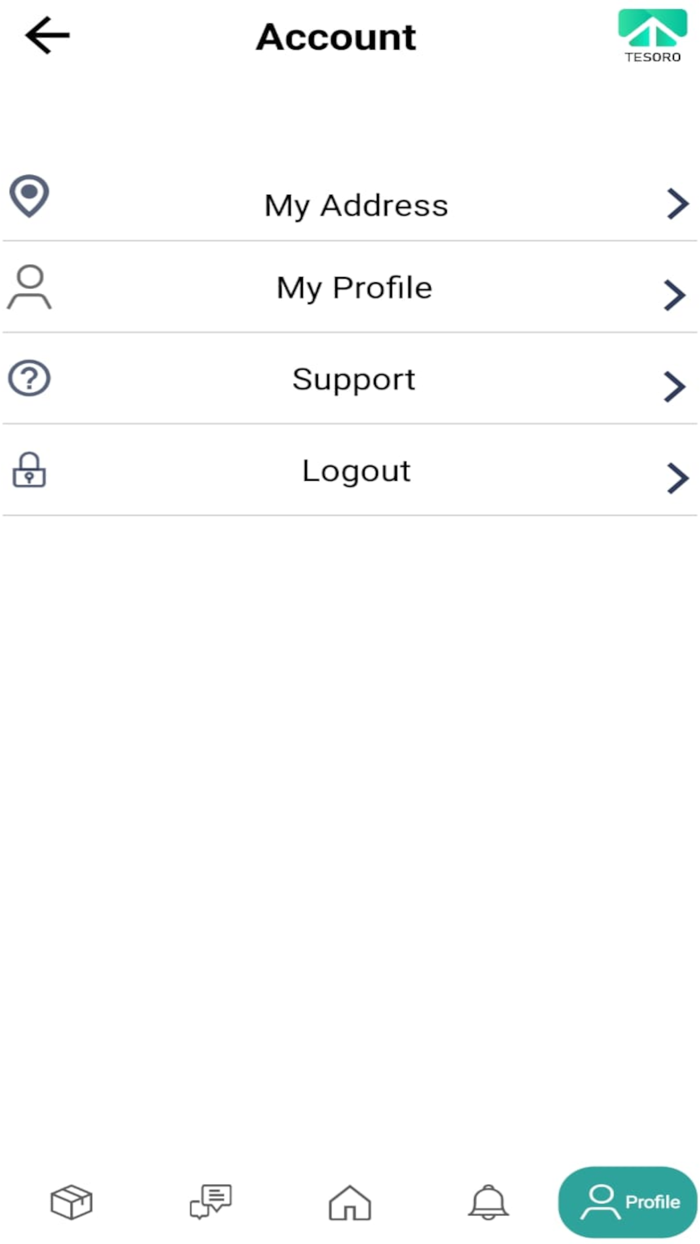The height and width of the screenshot is (1244, 700).
Task: Switch to the package box tab
Action: pos(71,1202)
